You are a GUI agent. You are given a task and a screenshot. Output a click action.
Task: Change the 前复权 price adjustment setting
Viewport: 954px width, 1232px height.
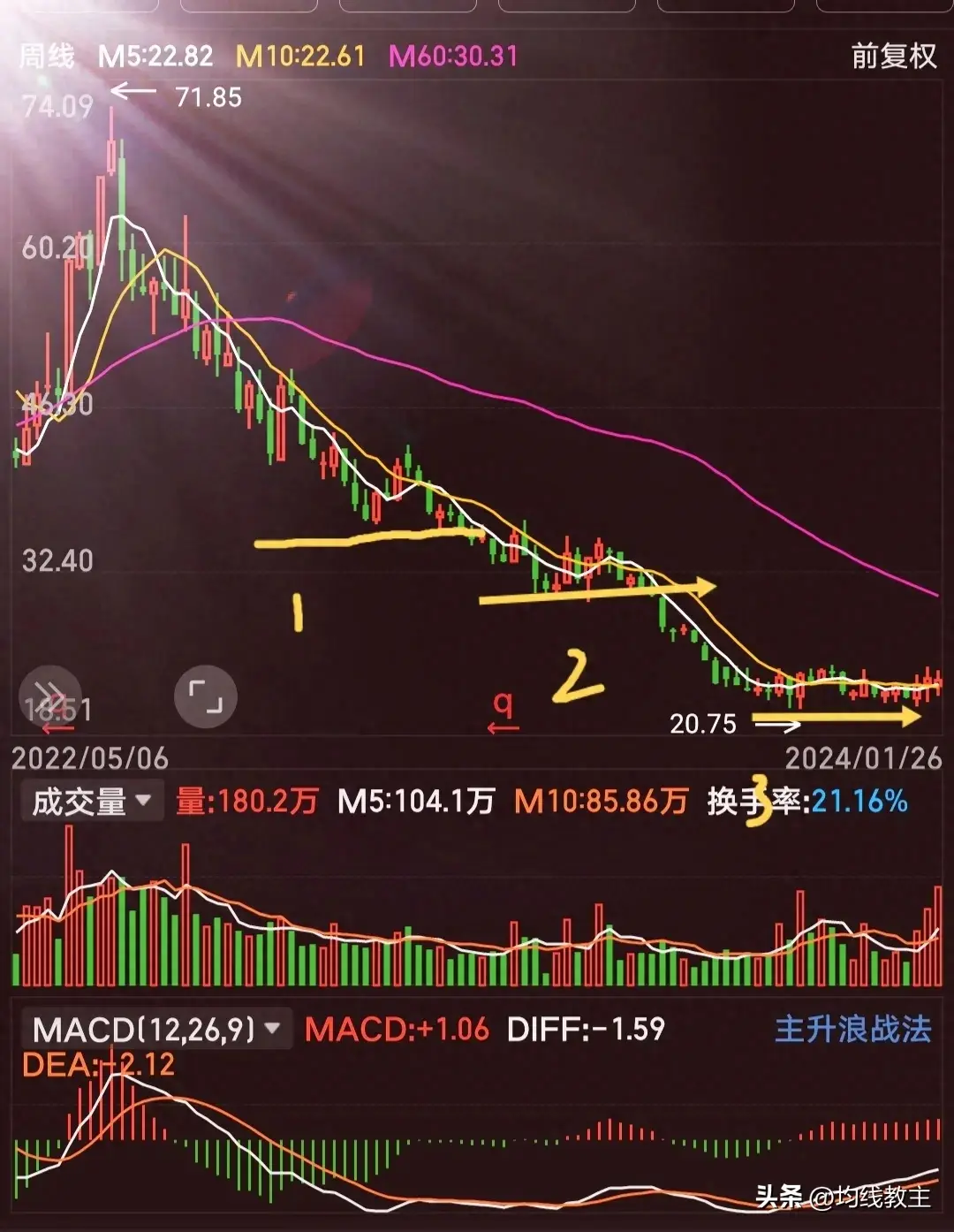893,57
